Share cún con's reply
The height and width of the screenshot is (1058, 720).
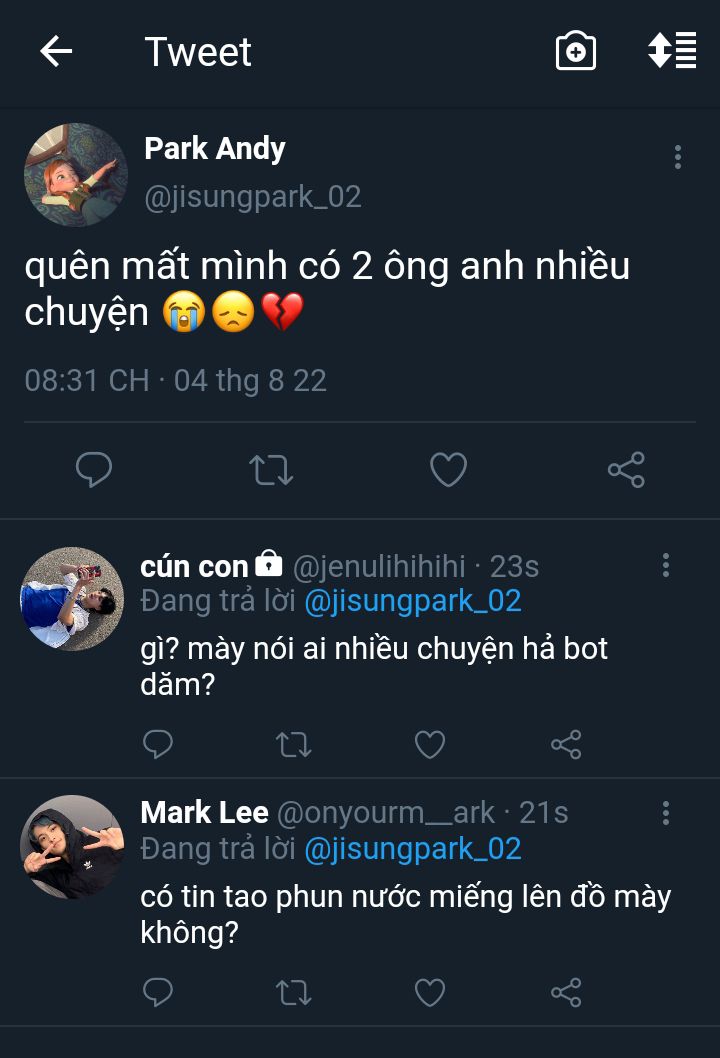click(566, 744)
